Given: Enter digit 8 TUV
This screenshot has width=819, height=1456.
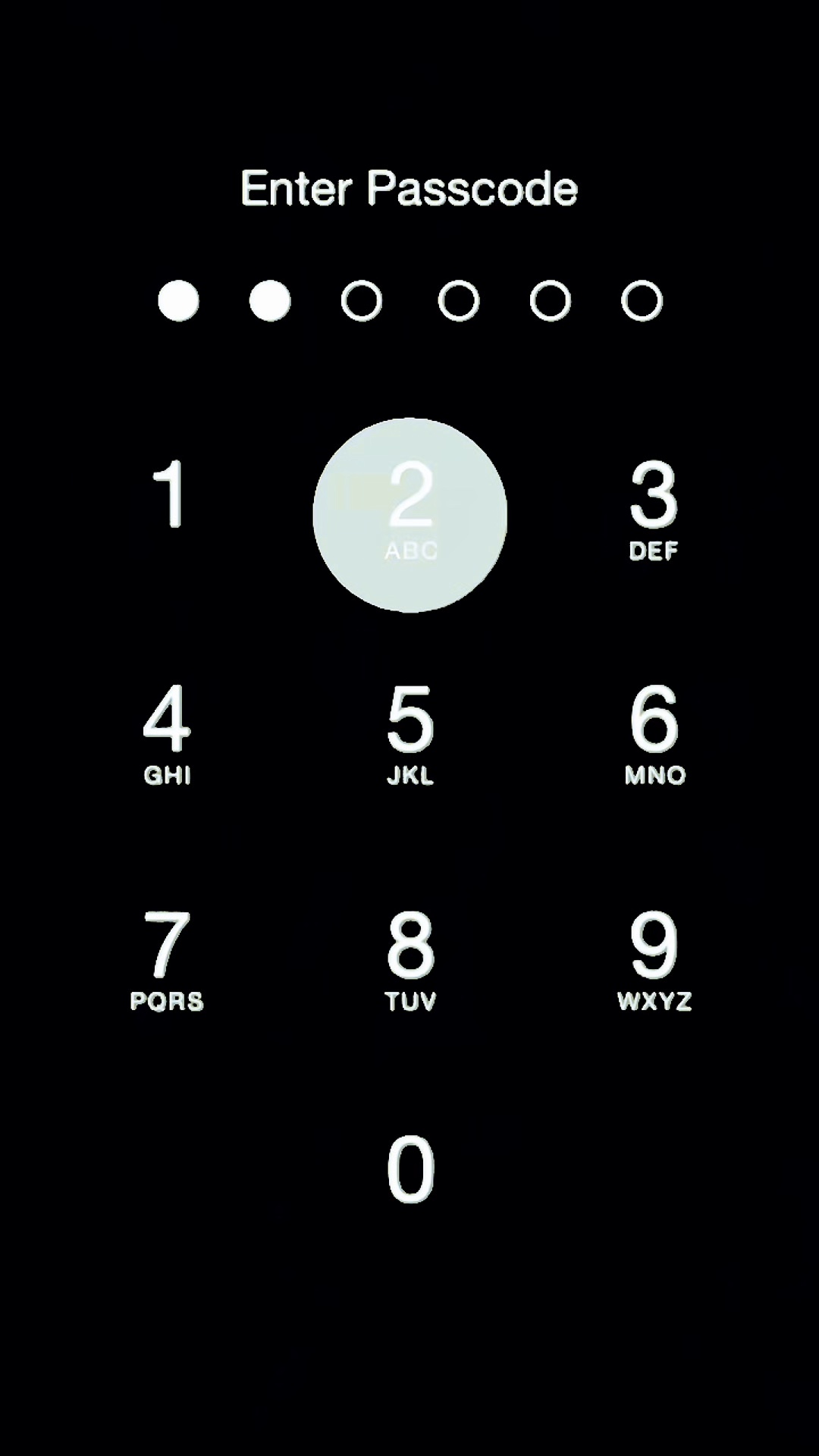Looking at the screenshot, I should click(410, 965).
